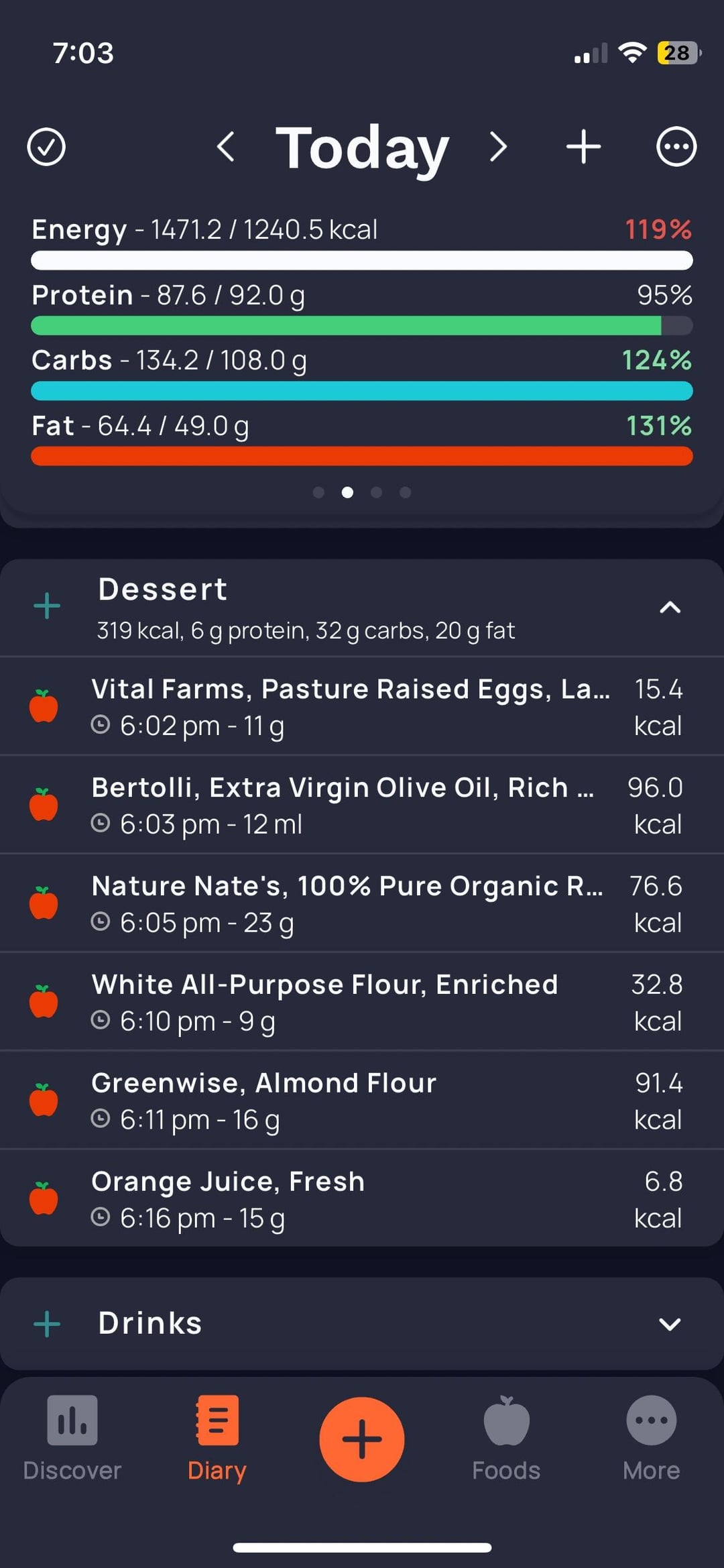The image size is (724, 1568).
Task: Collapse the Dessert section
Action: (670, 608)
